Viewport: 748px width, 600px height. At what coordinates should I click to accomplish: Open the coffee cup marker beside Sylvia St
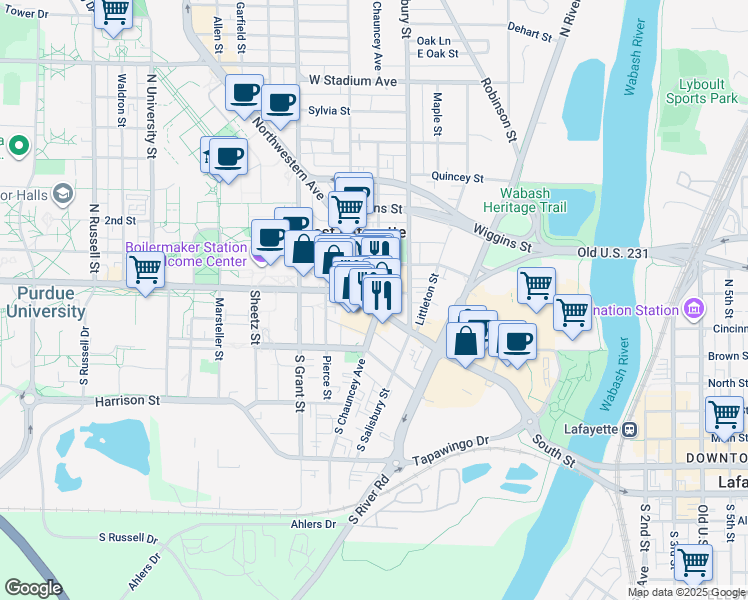coord(280,107)
